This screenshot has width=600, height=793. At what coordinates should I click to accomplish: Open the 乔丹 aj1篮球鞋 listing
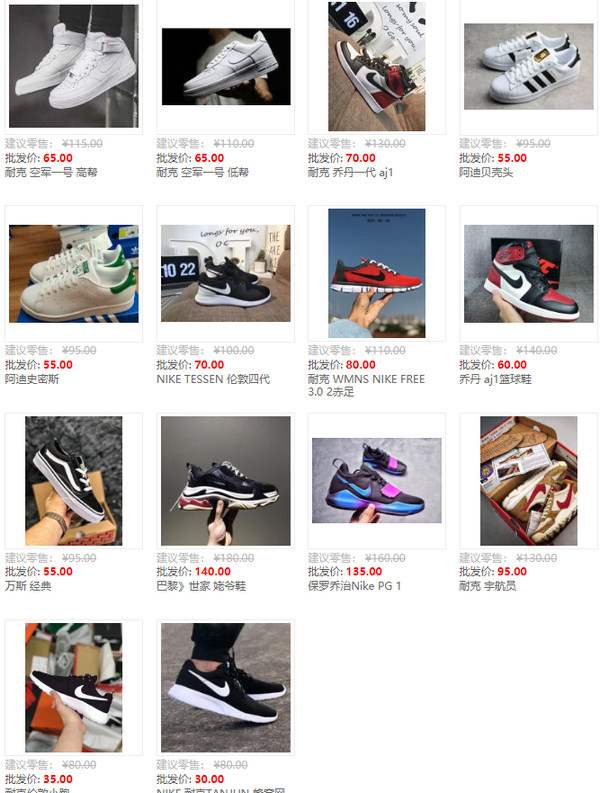(x=528, y=273)
